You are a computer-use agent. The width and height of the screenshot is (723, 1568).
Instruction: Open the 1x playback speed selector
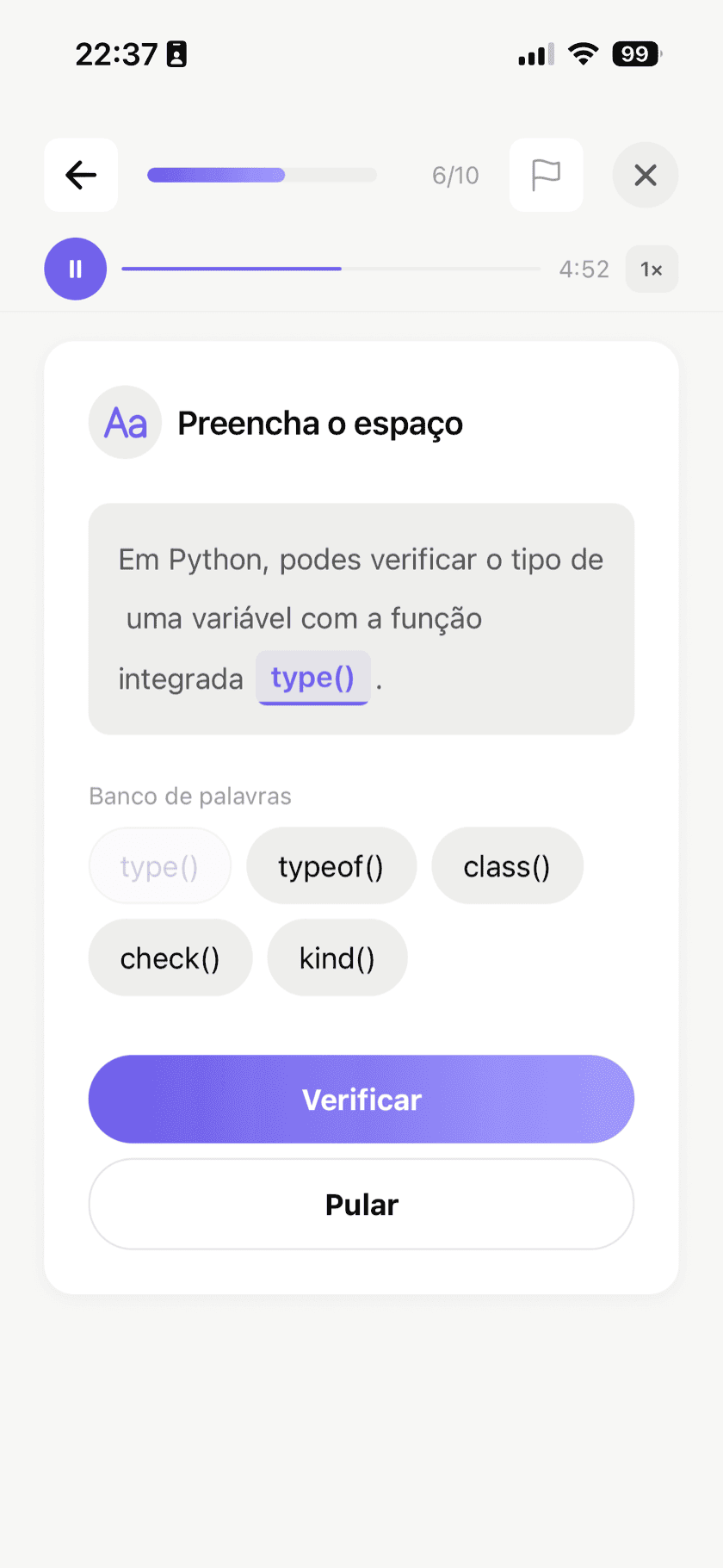tap(652, 269)
